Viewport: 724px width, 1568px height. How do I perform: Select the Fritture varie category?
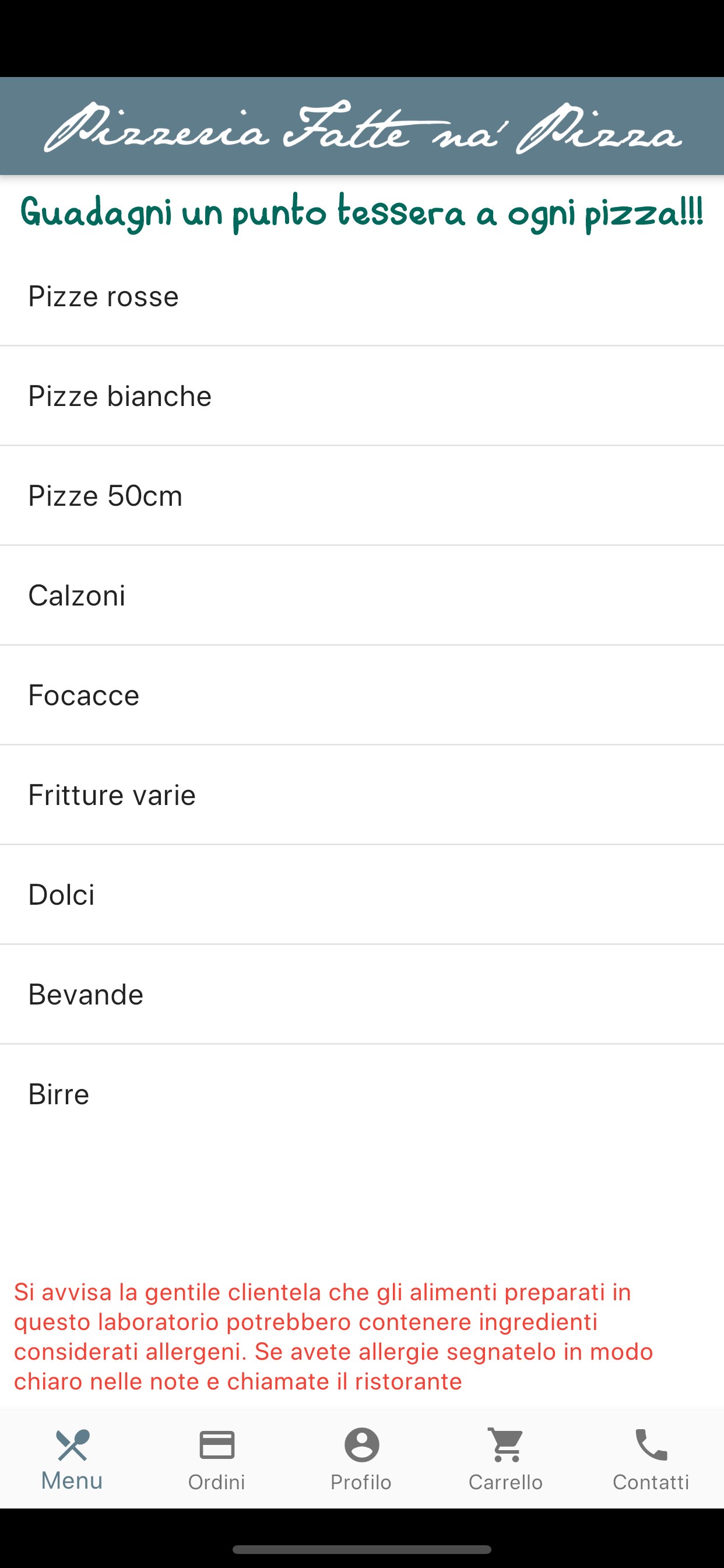click(362, 794)
